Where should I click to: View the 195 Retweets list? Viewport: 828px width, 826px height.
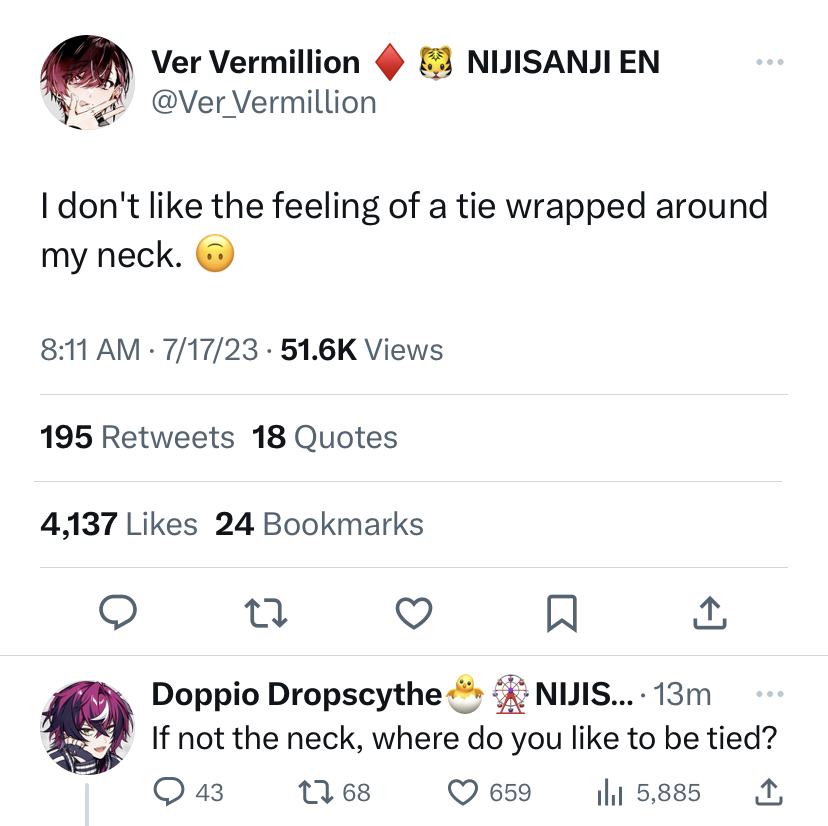(138, 437)
